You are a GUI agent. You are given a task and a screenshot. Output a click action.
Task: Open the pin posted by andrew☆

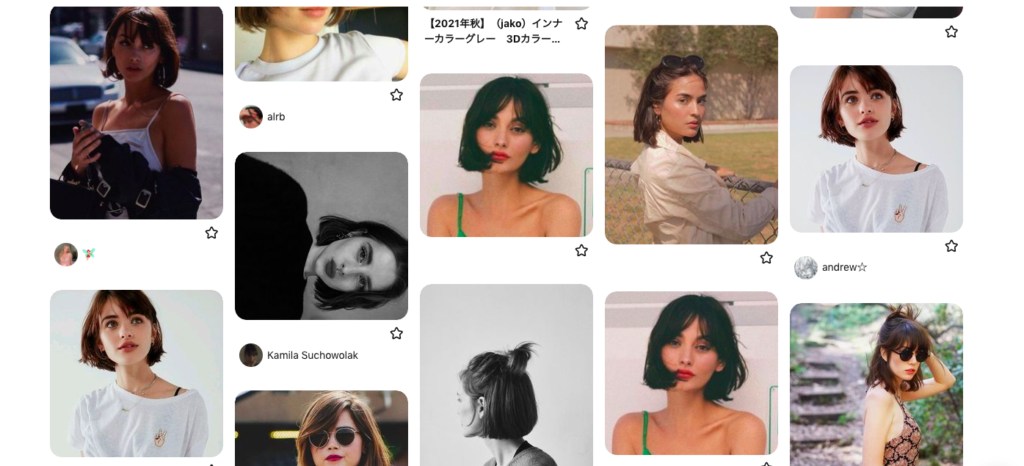[876, 149]
